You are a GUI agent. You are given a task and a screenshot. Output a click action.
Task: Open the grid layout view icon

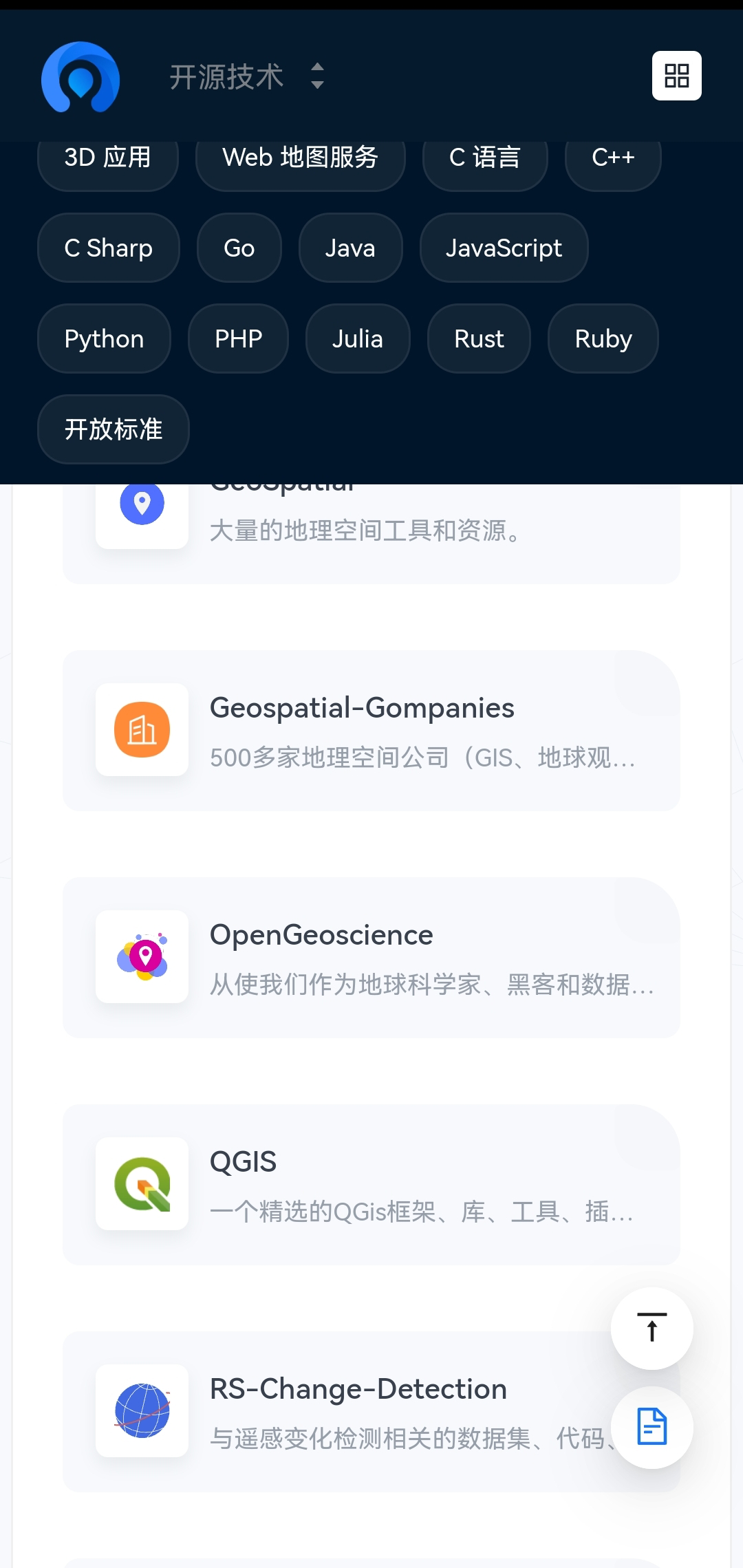[x=676, y=76]
